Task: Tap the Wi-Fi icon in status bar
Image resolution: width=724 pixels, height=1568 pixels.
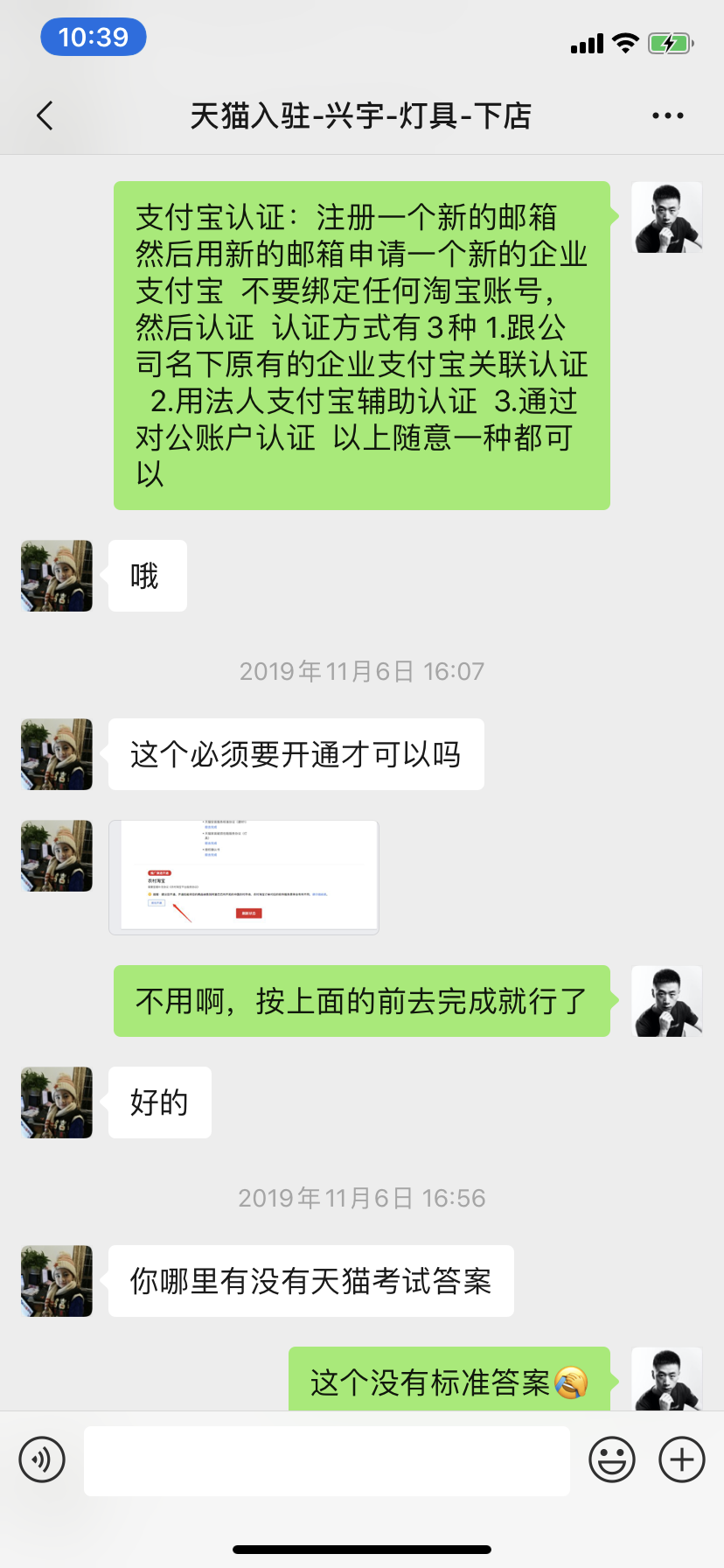Action: pyautogui.click(x=624, y=42)
